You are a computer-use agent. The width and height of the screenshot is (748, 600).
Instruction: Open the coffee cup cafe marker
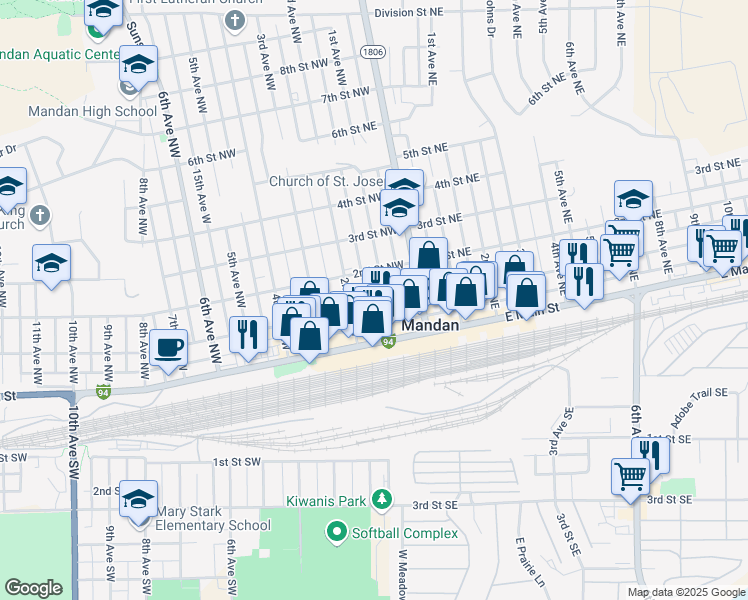(x=168, y=348)
